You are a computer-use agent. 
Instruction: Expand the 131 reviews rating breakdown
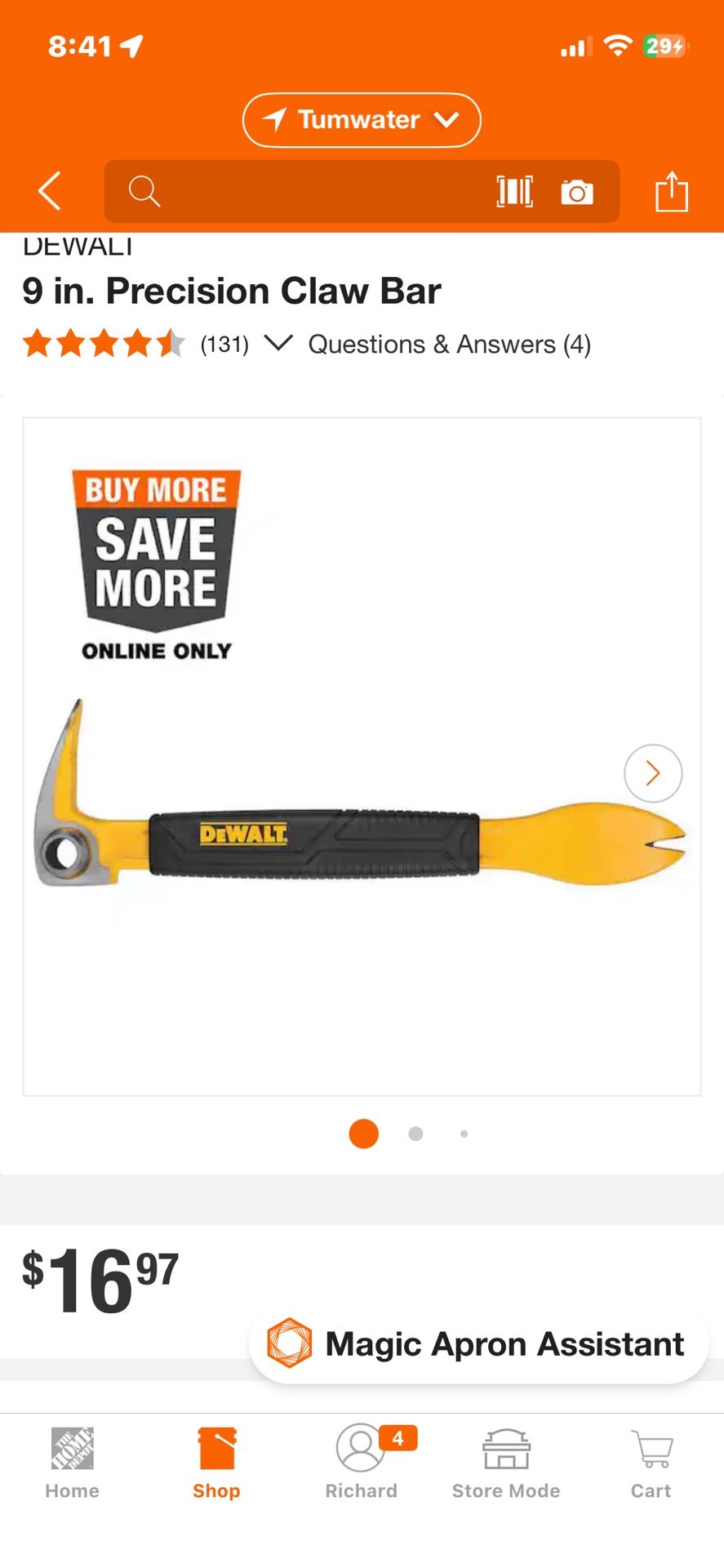point(278,344)
